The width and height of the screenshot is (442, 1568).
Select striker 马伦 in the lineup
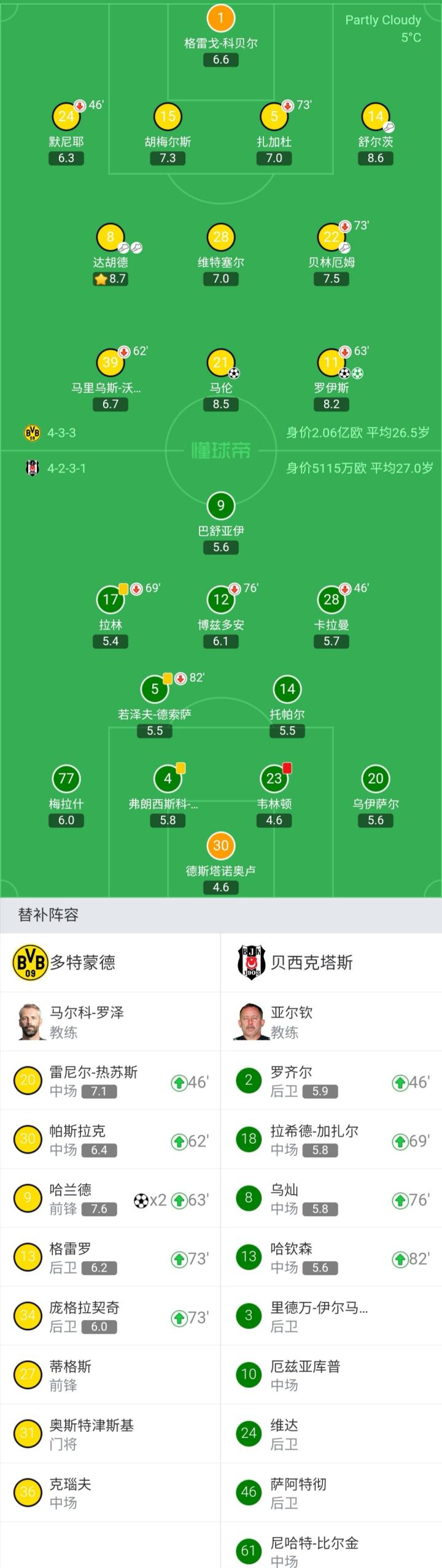pos(221,363)
